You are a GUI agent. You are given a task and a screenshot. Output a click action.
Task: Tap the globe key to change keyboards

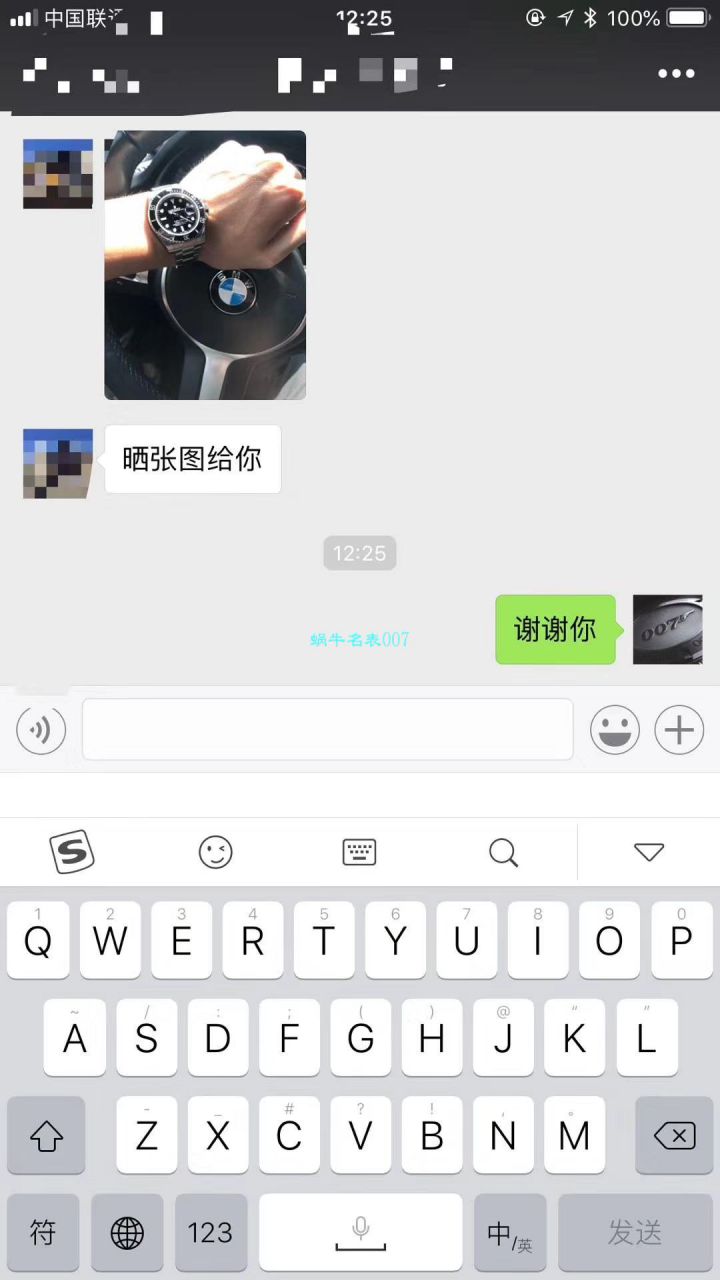pos(126,1233)
